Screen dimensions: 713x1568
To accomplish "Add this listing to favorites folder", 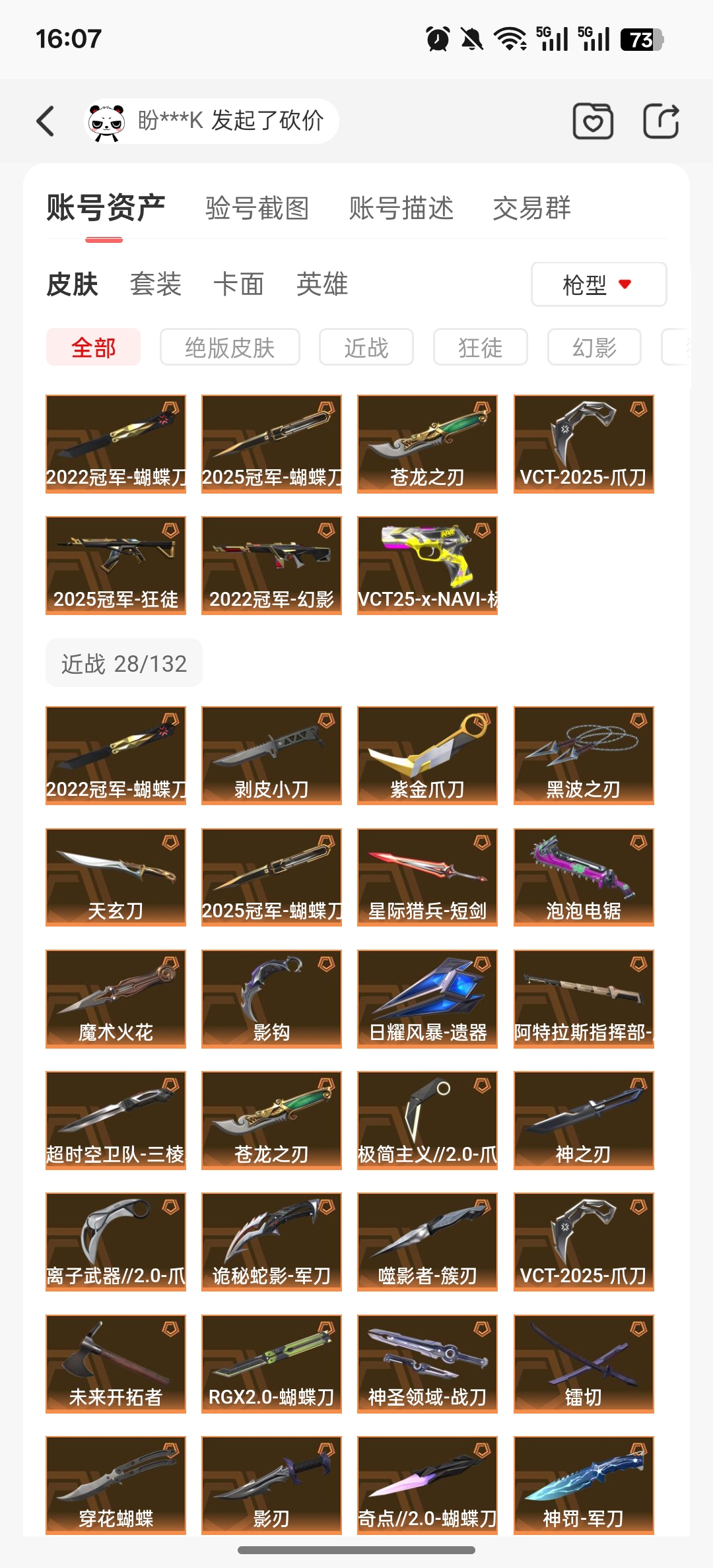I will [592, 121].
